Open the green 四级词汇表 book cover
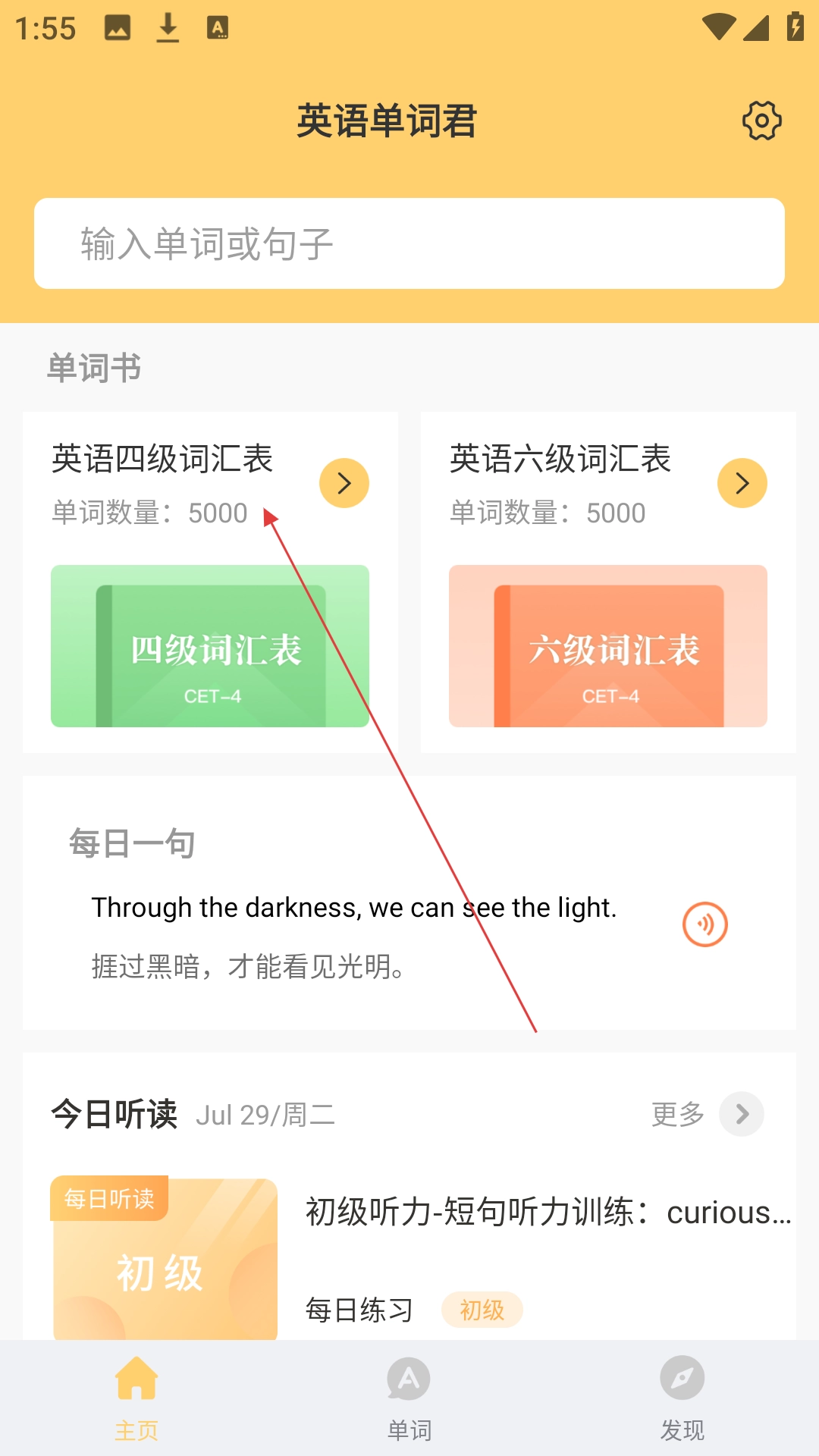The width and height of the screenshot is (819, 1456). (210, 646)
